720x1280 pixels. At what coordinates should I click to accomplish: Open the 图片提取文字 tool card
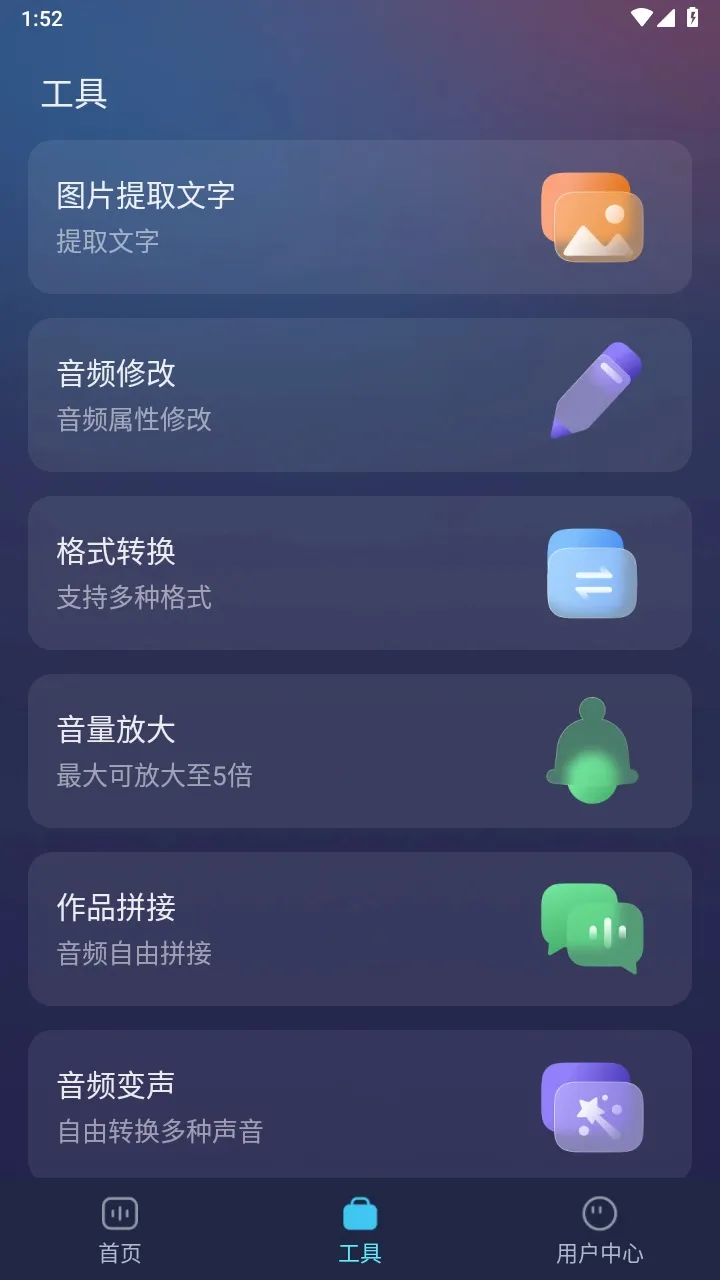359,217
